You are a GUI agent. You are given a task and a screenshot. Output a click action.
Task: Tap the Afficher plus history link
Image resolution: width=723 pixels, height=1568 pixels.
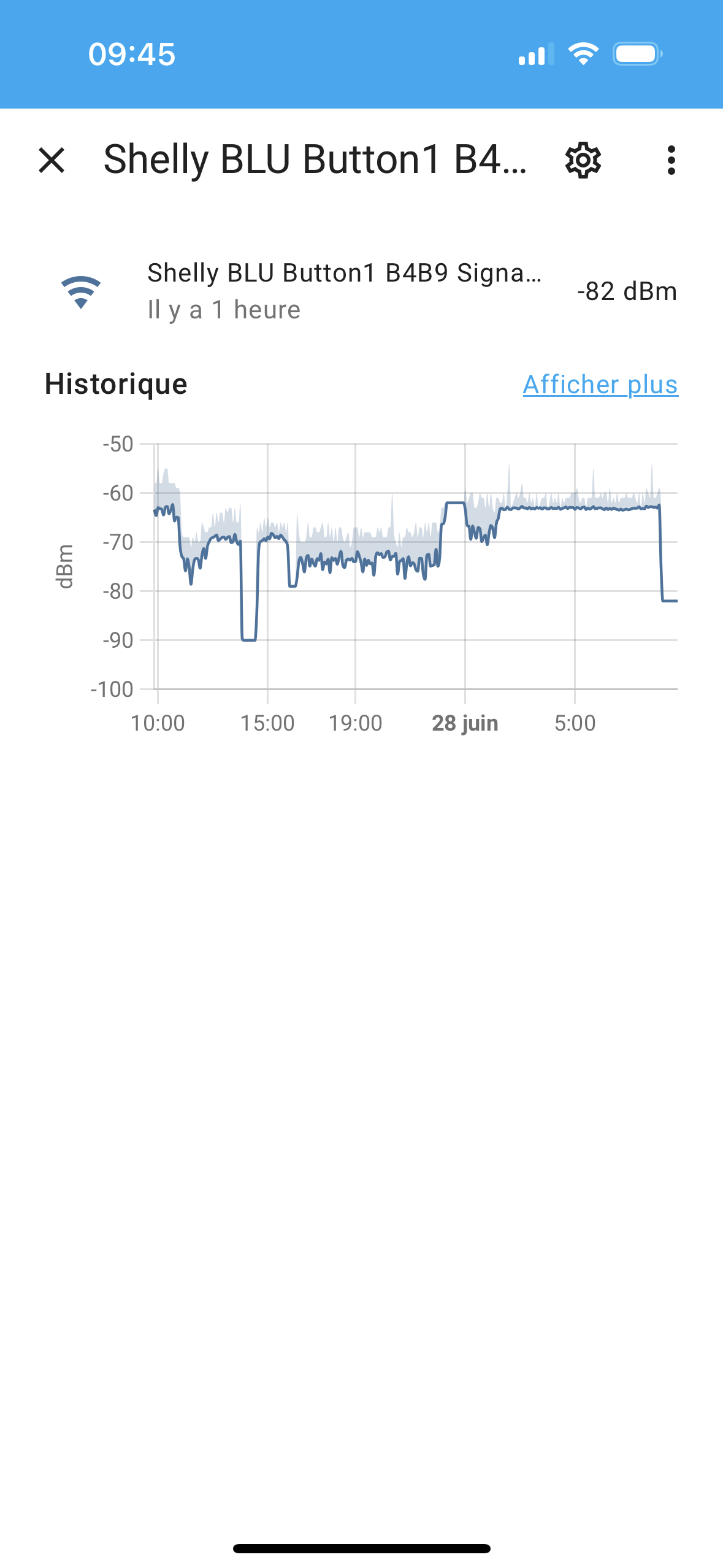click(x=600, y=385)
